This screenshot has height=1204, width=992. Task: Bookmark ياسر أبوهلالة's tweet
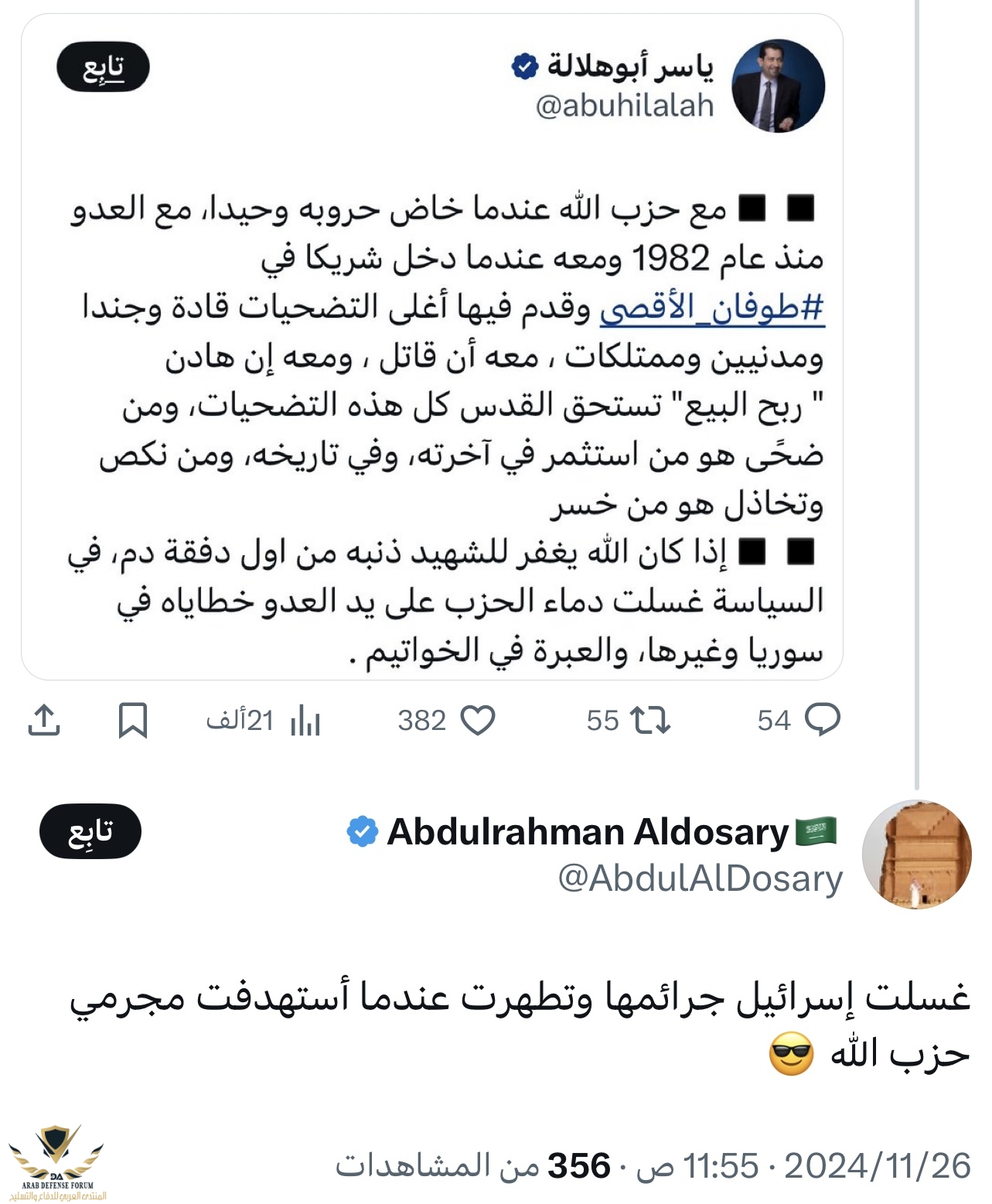click(x=132, y=720)
